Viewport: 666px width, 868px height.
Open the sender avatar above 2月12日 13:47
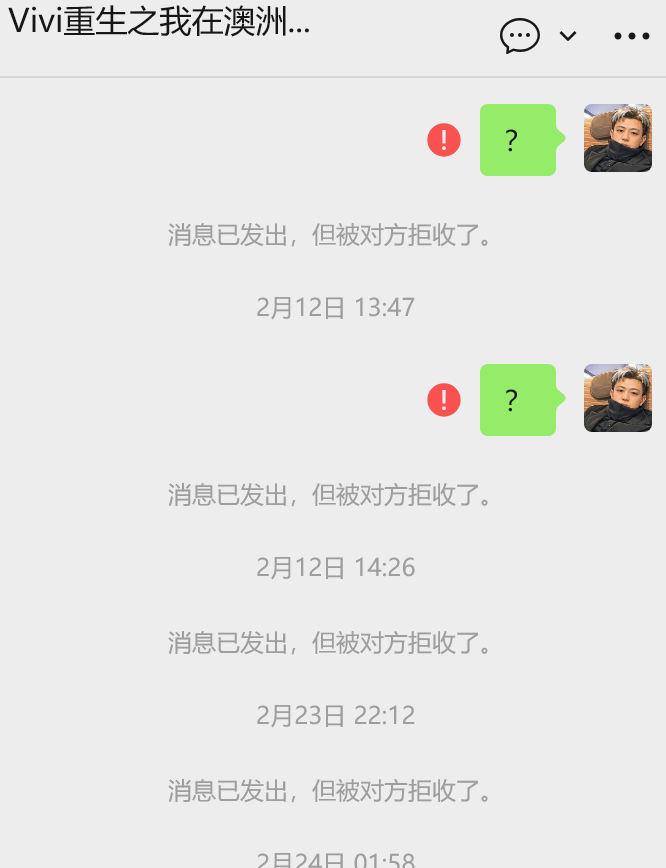[618, 139]
